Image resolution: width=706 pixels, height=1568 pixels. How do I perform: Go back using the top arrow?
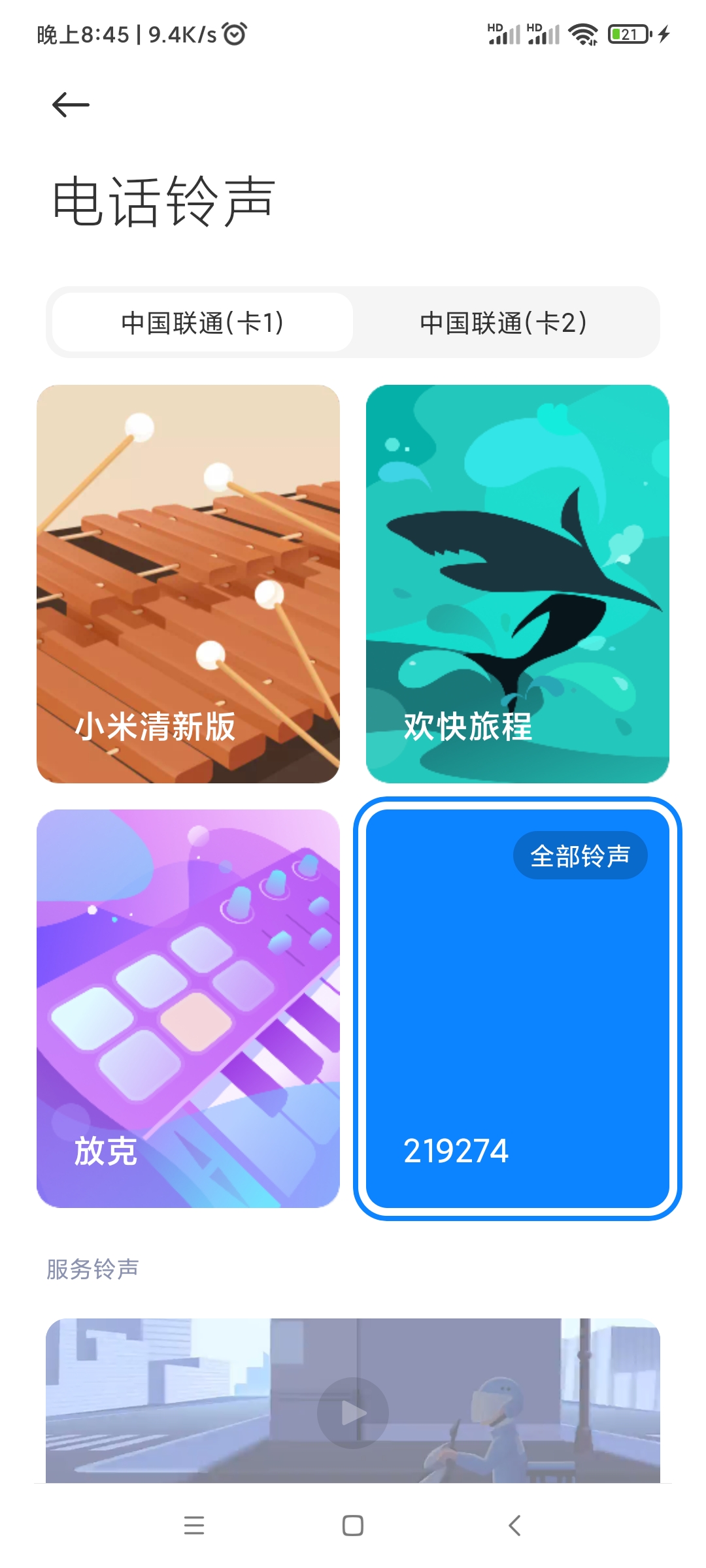click(71, 105)
